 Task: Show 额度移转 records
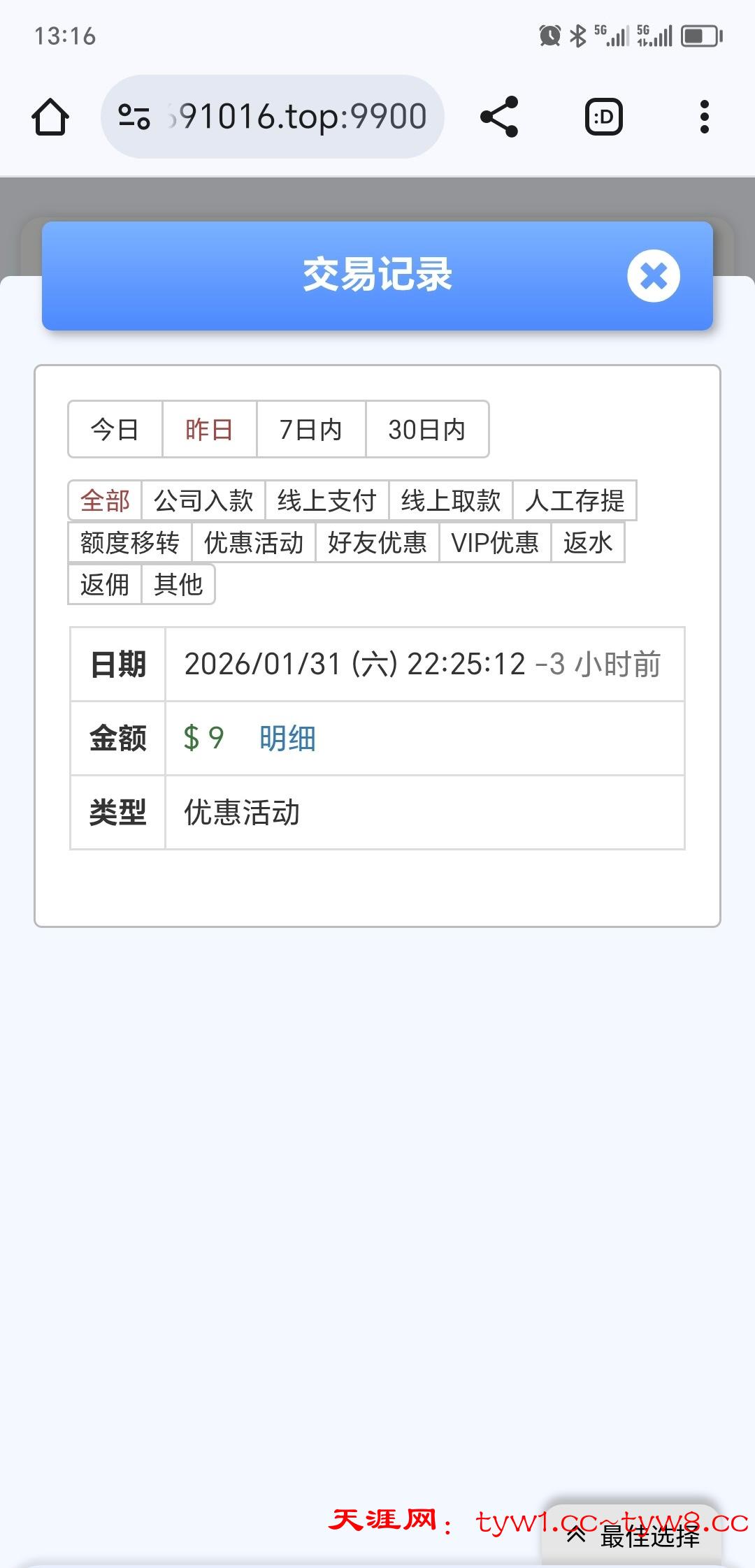[130, 542]
